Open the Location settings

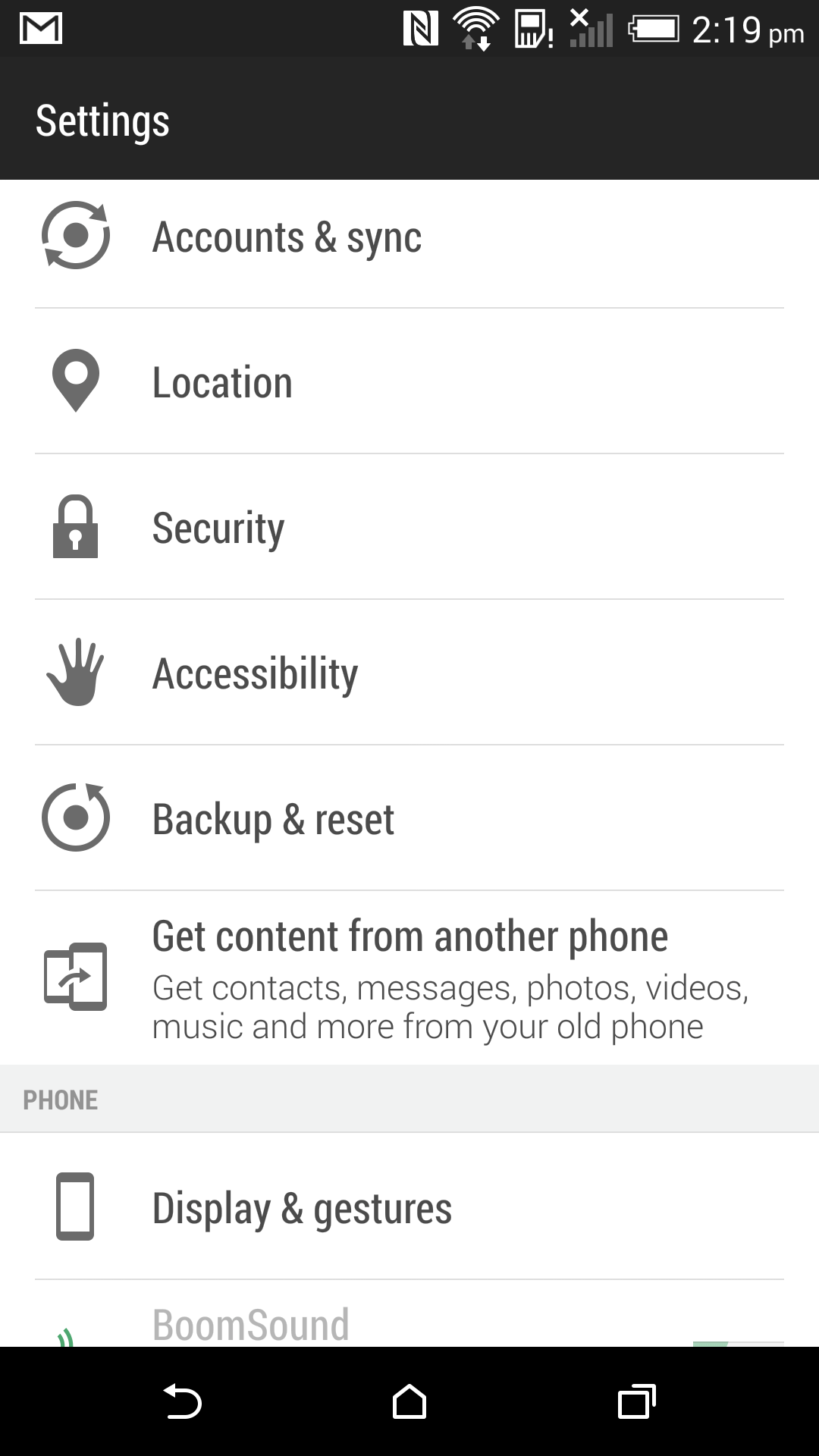[x=409, y=381]
